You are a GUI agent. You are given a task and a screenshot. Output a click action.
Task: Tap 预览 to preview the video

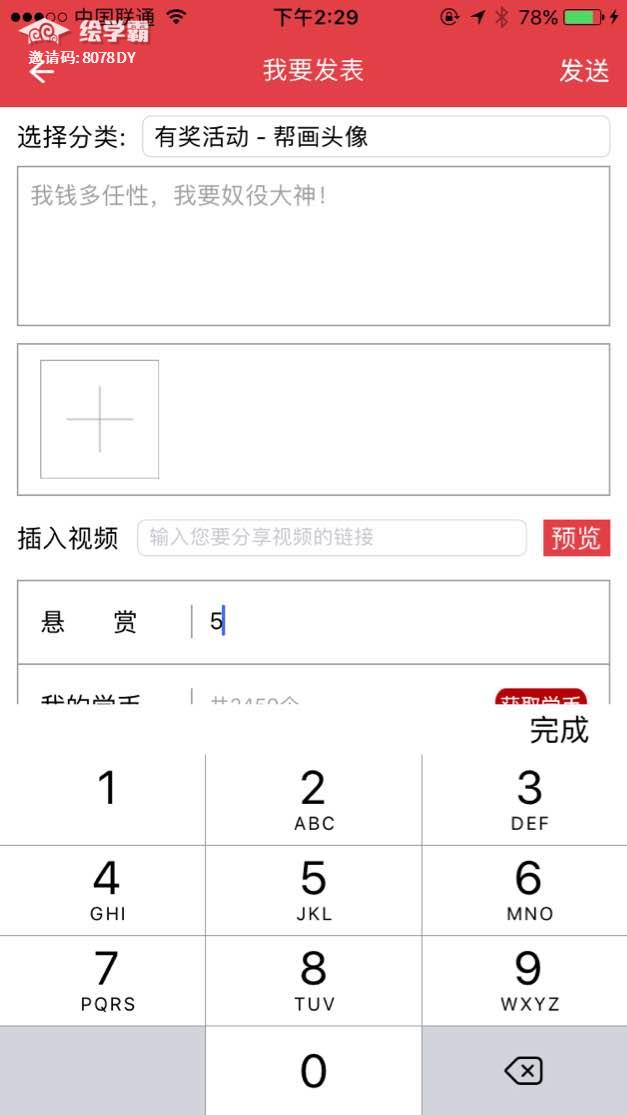coord(576,538)
